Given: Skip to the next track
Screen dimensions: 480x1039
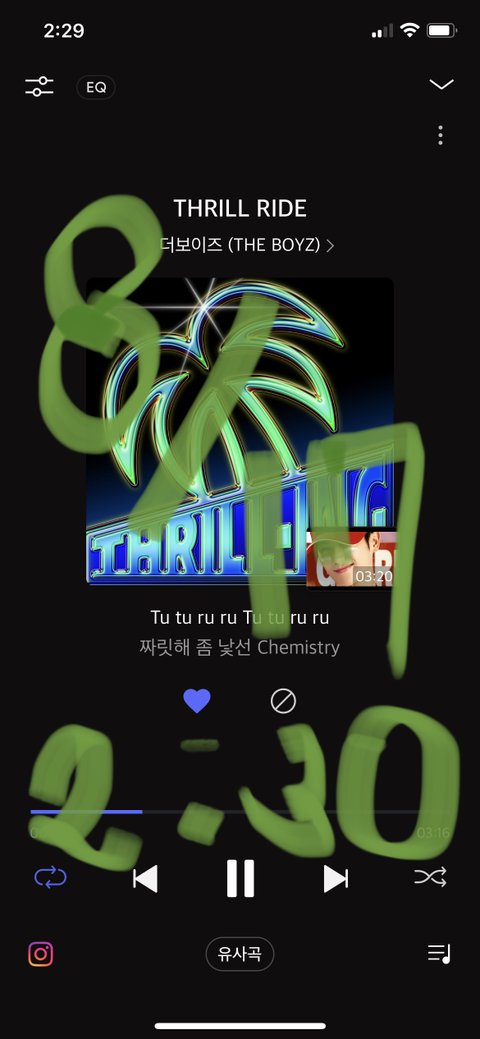Looking at the screenshot, I should [x=335, y=879].
